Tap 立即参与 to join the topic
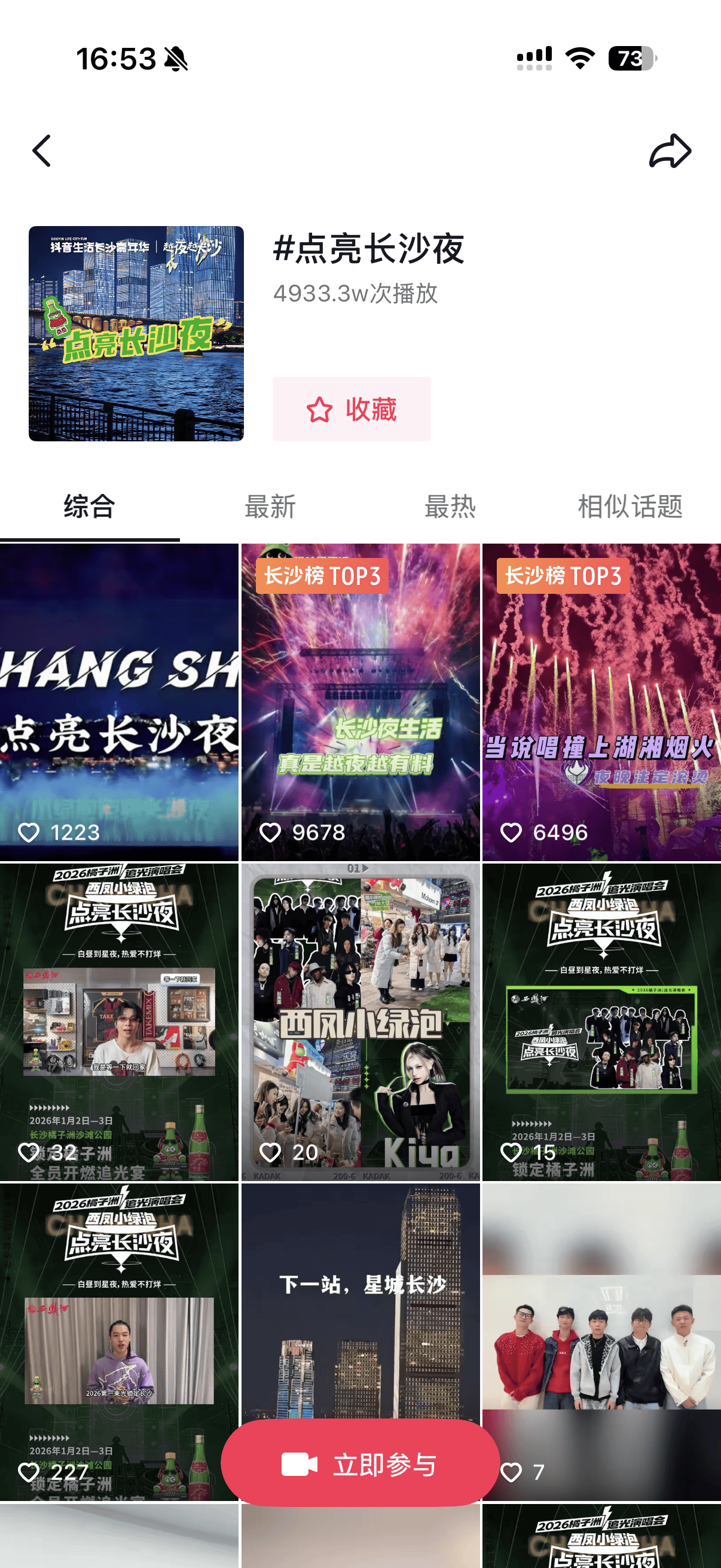This screenshot has height=1568, width=721. coord(360,1465)
